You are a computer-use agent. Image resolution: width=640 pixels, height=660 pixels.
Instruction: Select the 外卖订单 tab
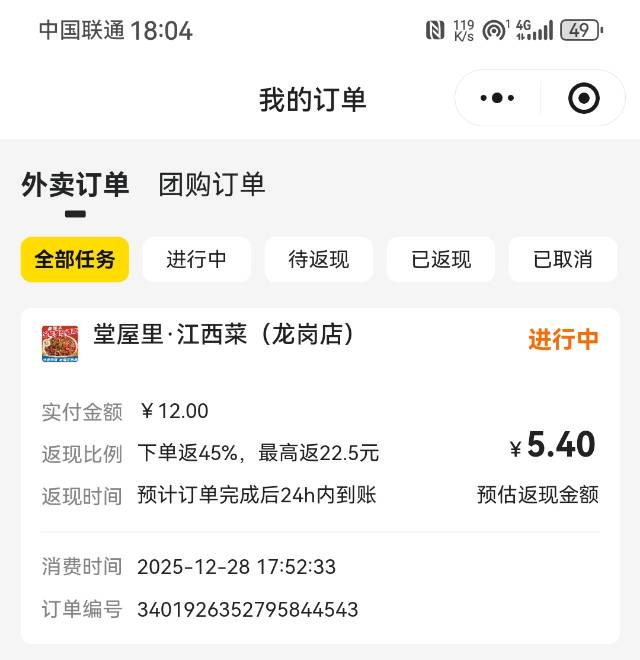coord(75,185)
